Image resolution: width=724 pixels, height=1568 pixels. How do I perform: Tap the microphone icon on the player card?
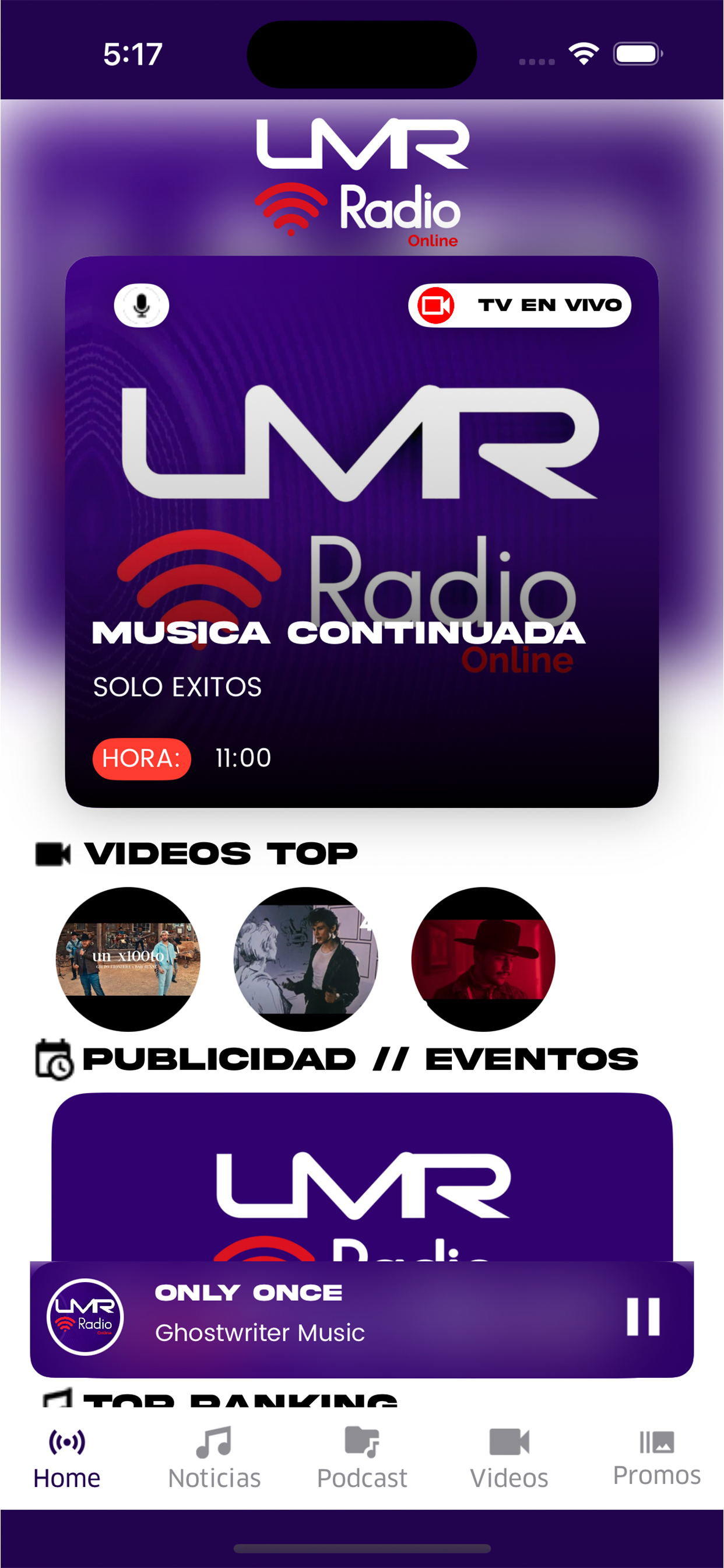(142, 304)
